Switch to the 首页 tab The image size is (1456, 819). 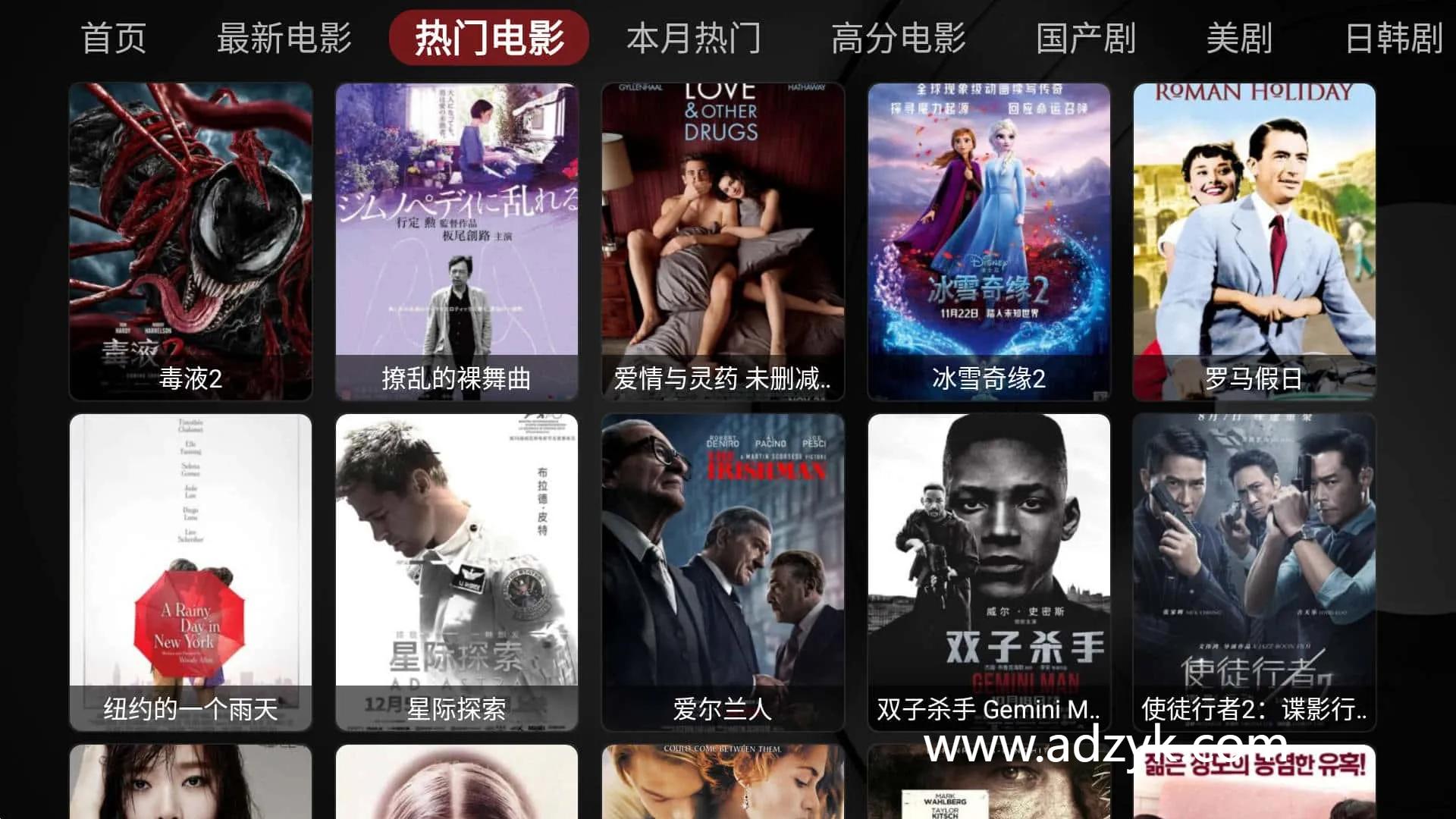[114, 38]
